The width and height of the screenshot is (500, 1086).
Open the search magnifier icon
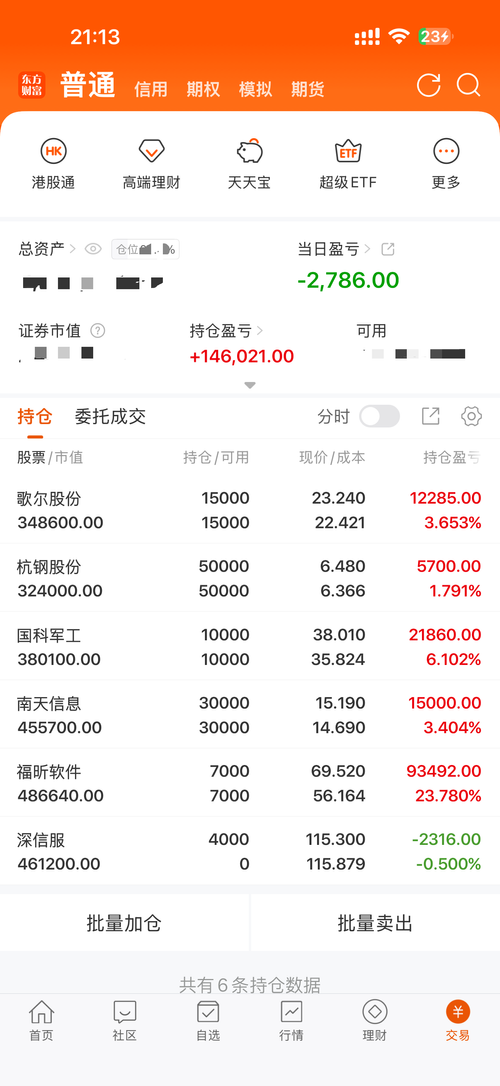[x=469, y=86]
